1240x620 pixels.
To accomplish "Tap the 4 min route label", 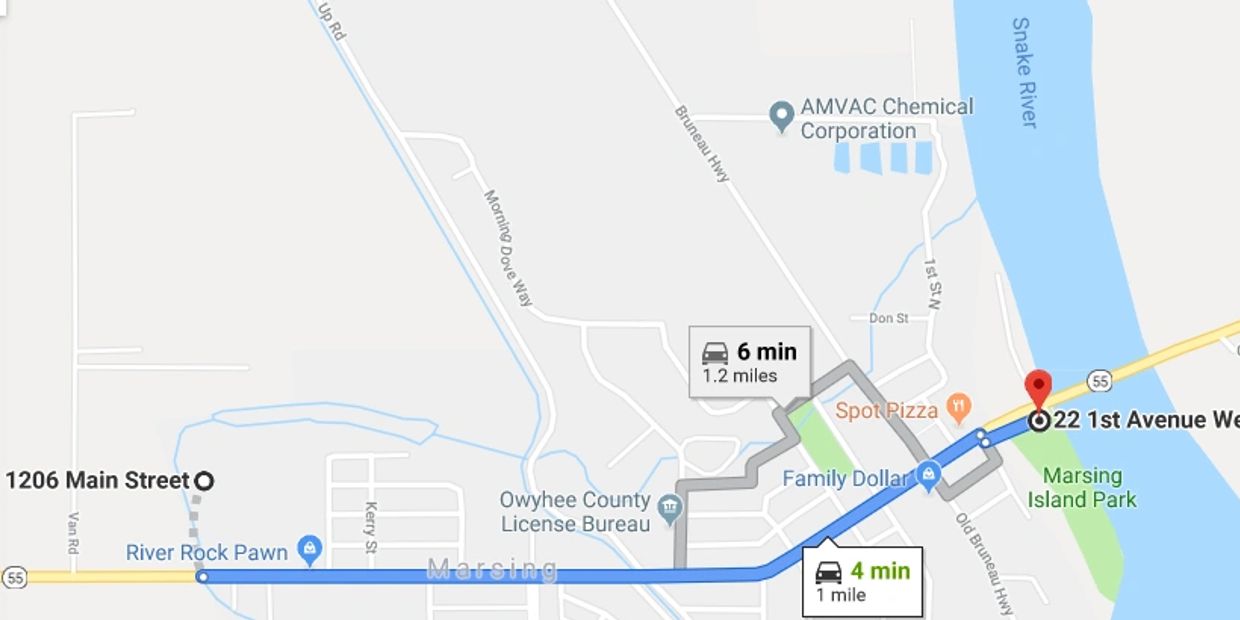I will point(862,581).
